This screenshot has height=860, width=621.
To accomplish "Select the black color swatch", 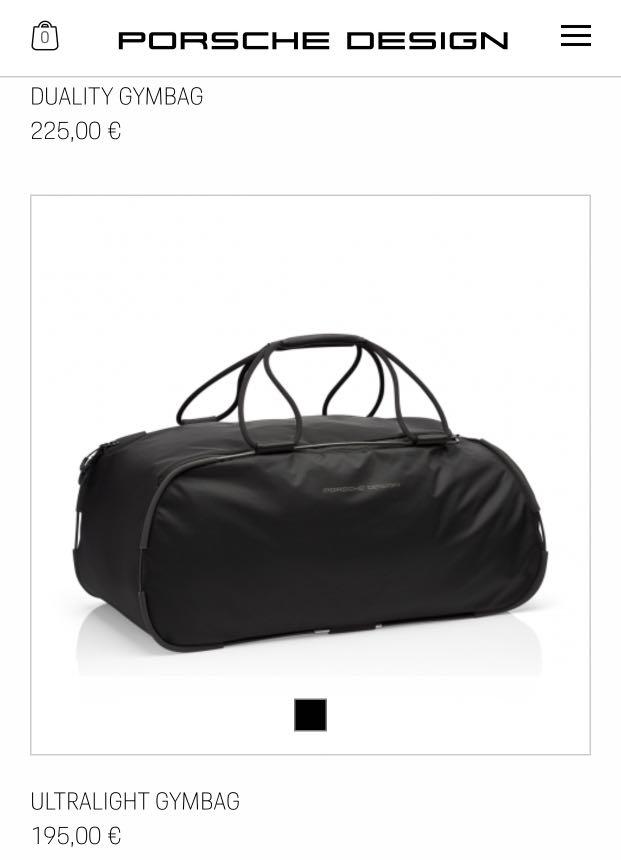I will tap(310, 715).
